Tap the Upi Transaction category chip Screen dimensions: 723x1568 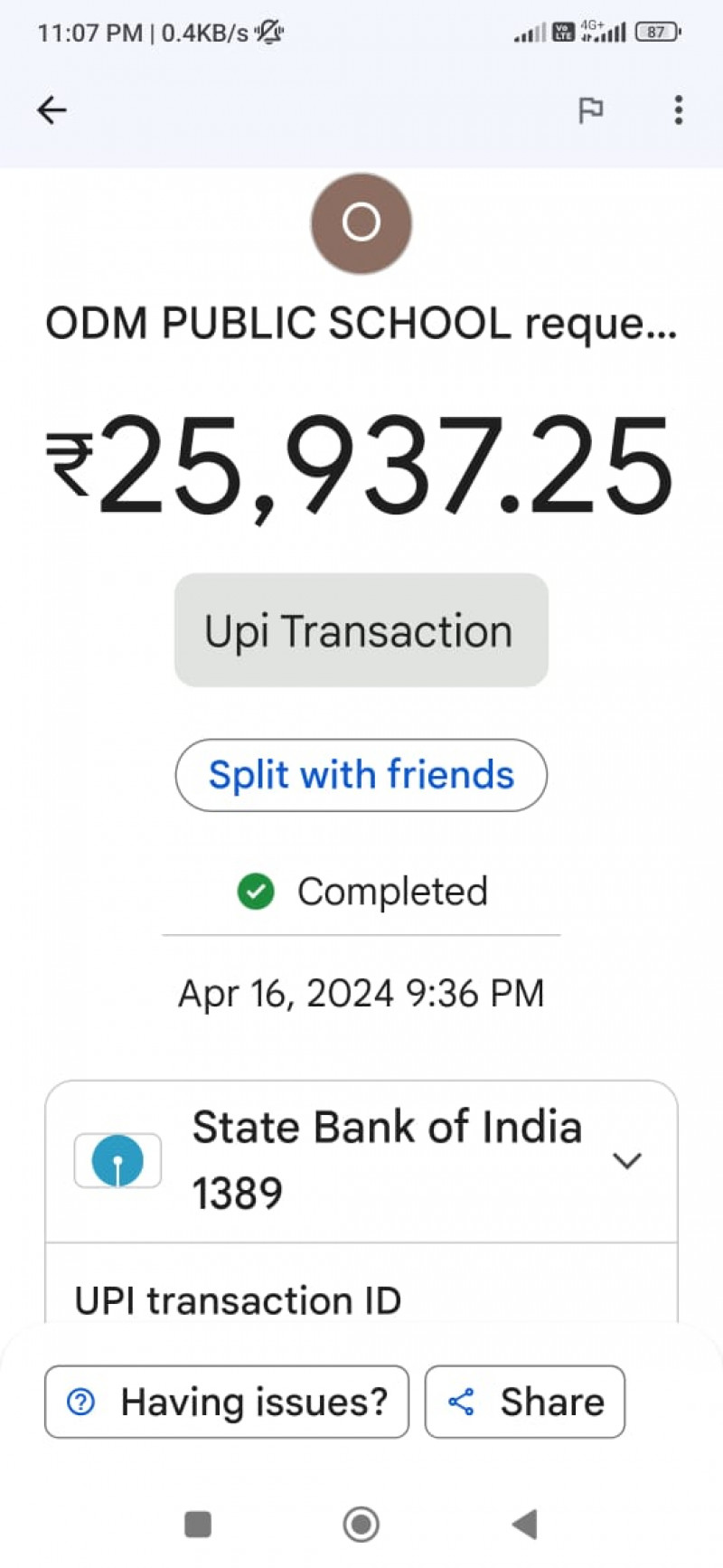pyautogui.click(x=361, y=630)
